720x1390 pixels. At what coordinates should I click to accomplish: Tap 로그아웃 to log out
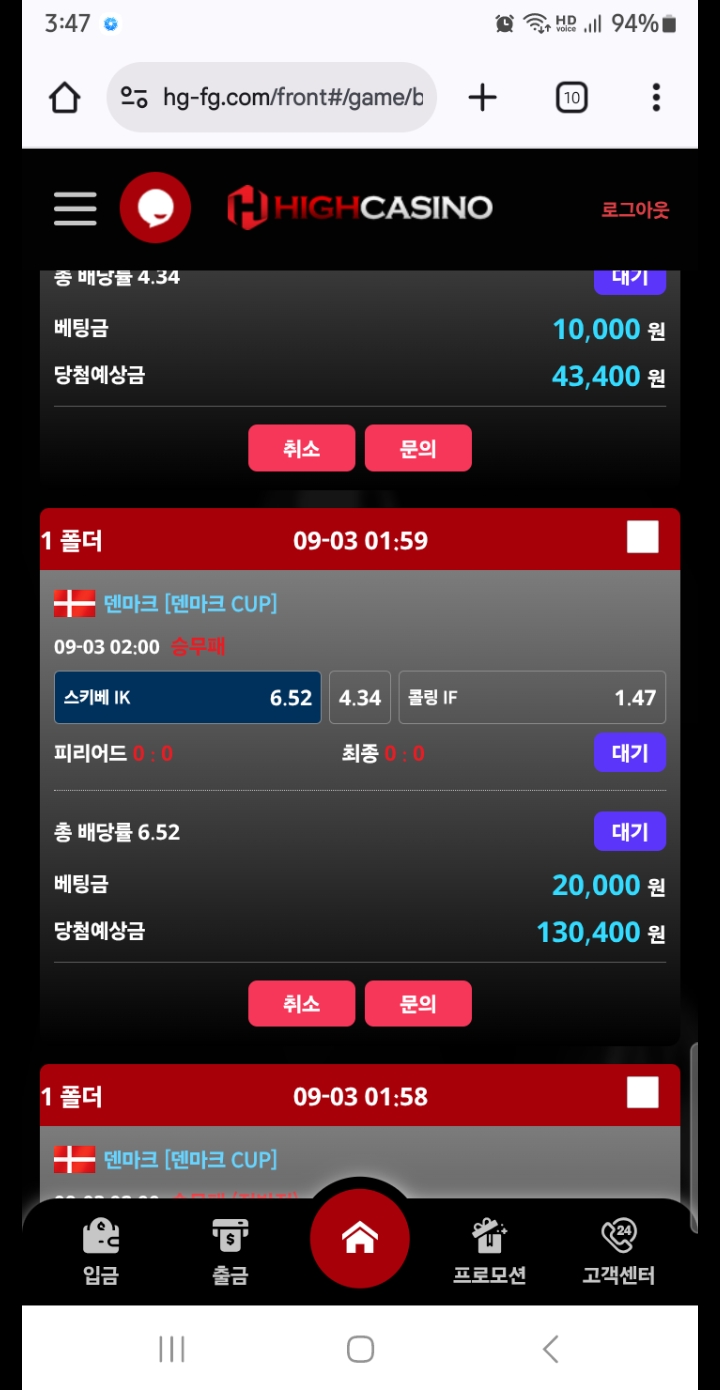pos(634,210)
